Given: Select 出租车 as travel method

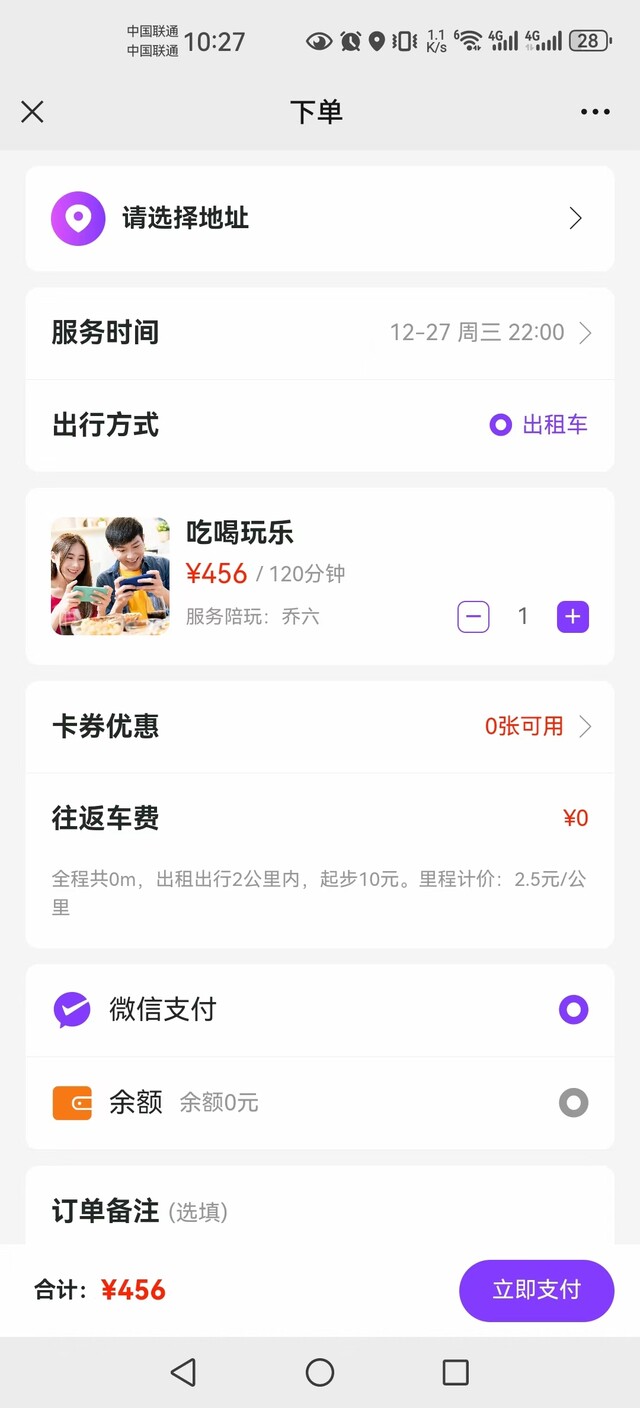Looking at the screenshot, I should point(539,425).
